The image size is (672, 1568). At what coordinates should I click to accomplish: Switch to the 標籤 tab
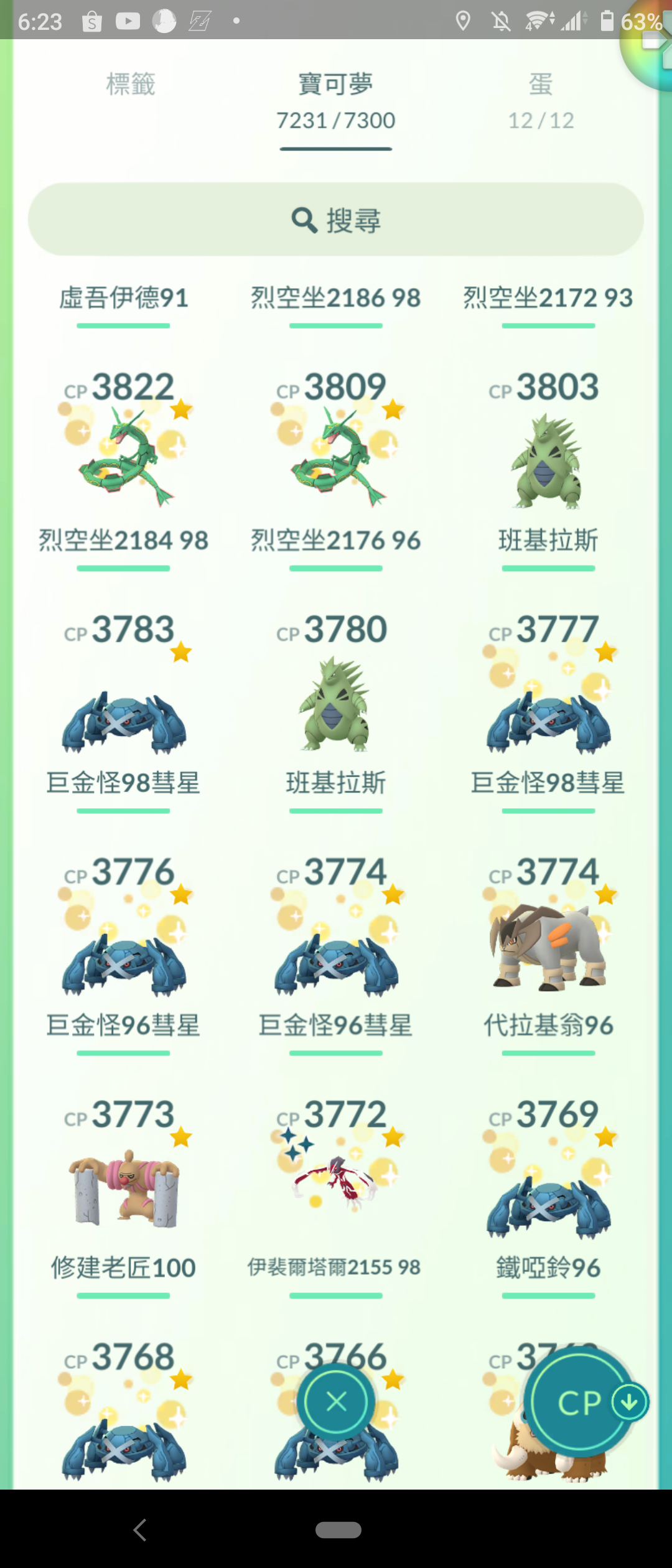[x=131, y=85]
